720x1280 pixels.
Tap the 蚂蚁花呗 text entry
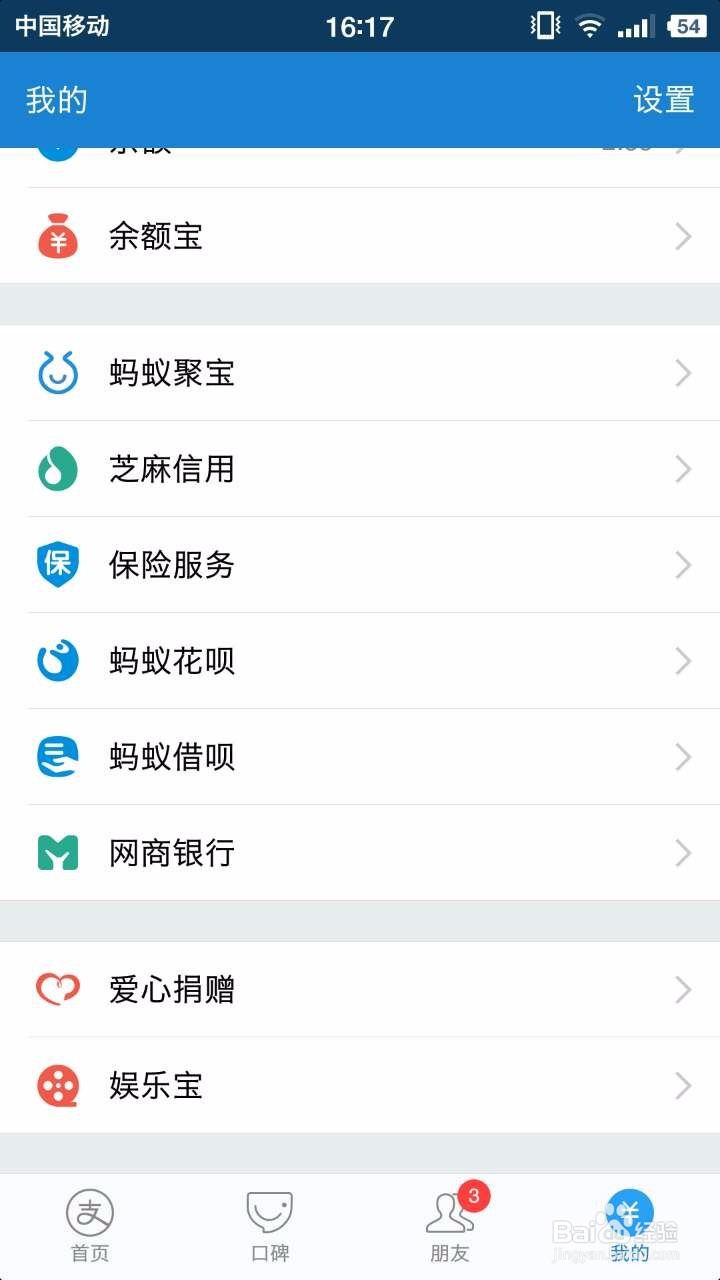click(x=170, y=661)
